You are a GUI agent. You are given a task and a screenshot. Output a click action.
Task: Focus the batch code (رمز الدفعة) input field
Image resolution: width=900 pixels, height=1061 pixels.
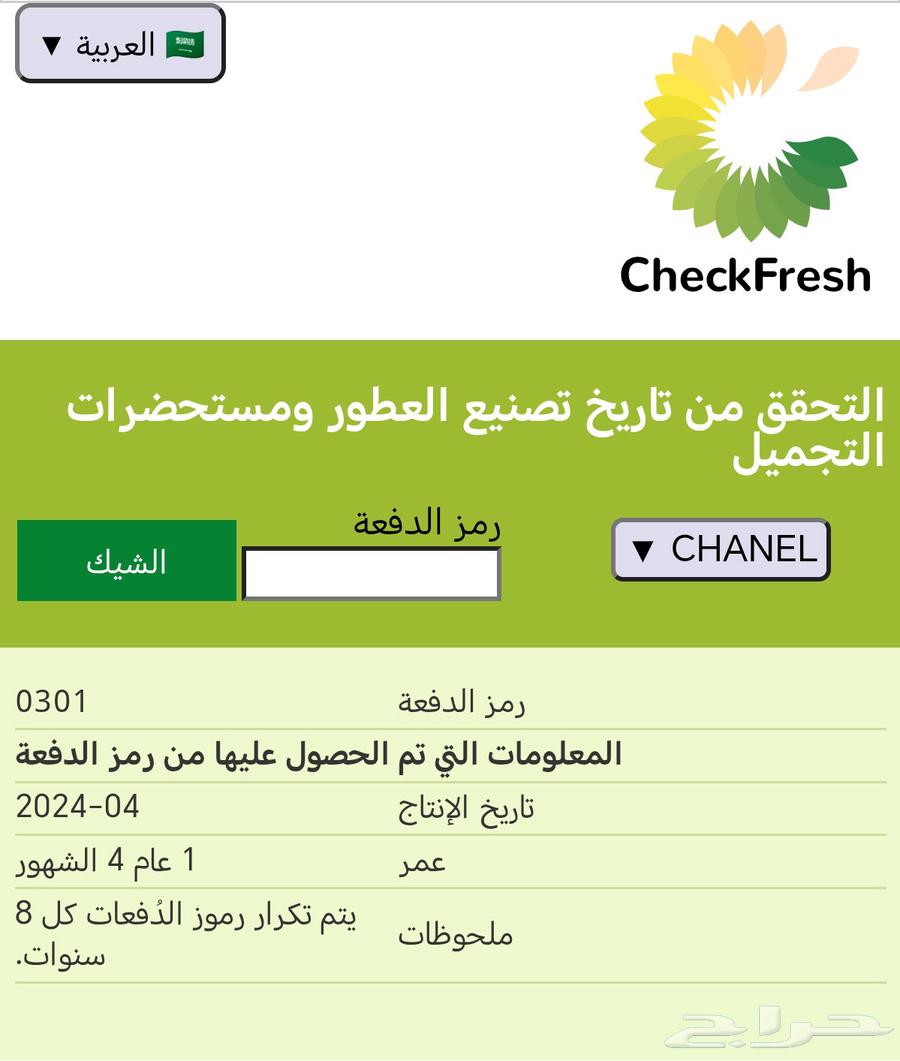[x=371, y=574]
